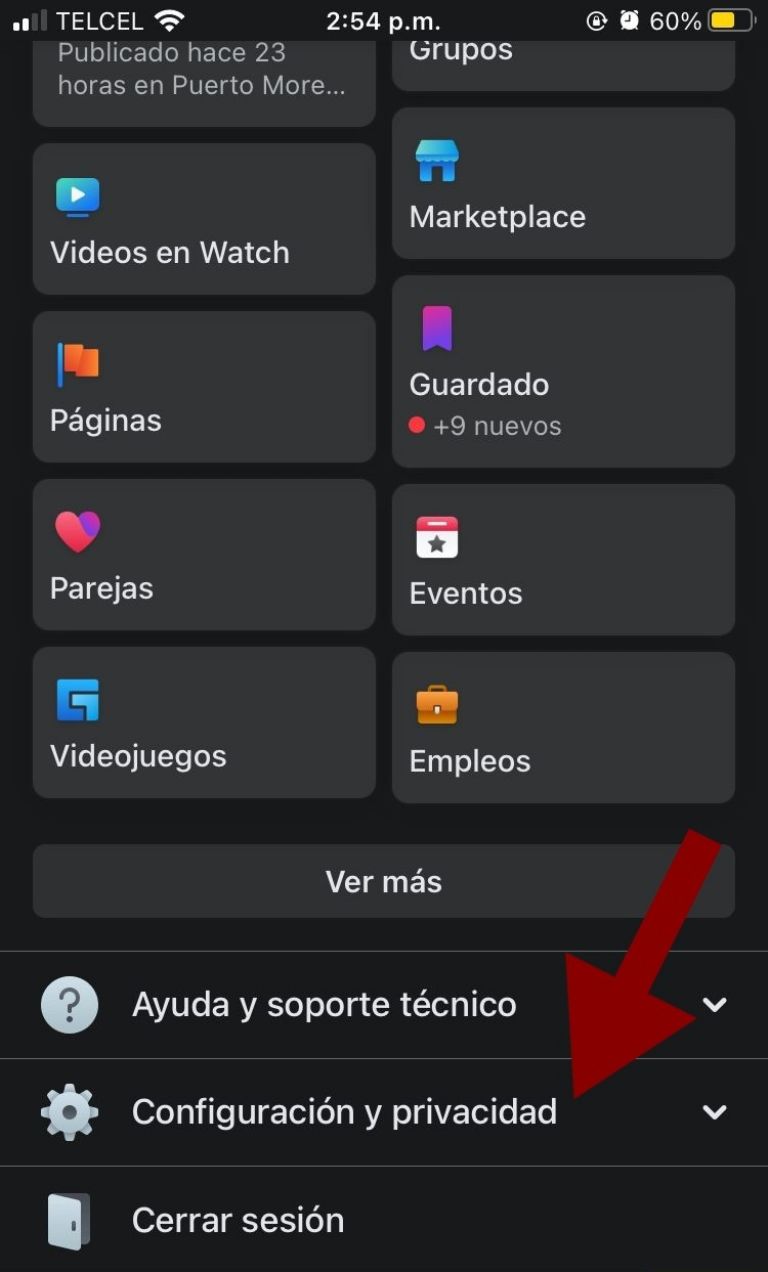
Task: Open Videos en Watch
Action: click(204, 219)
